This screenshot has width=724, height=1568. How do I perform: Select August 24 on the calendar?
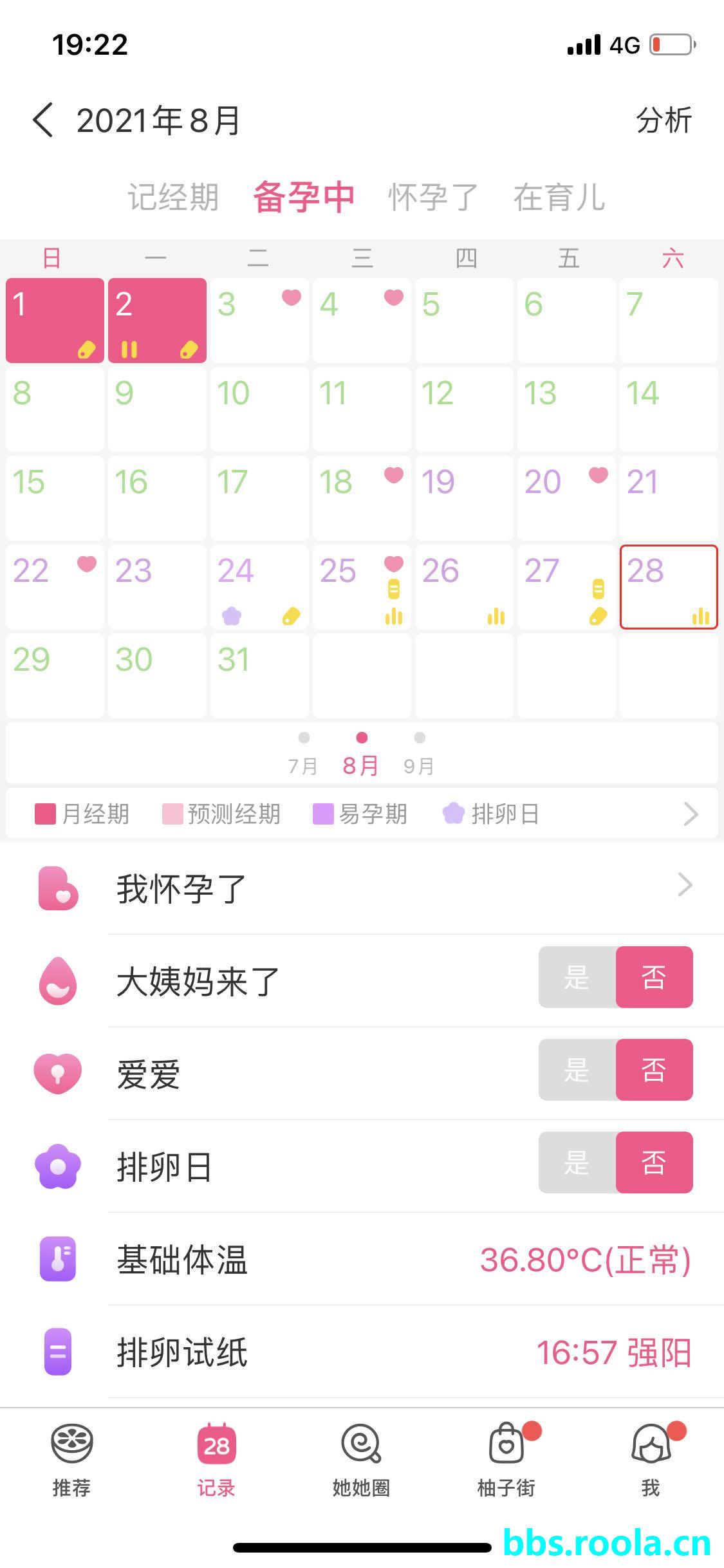click(x=259, y=587)
